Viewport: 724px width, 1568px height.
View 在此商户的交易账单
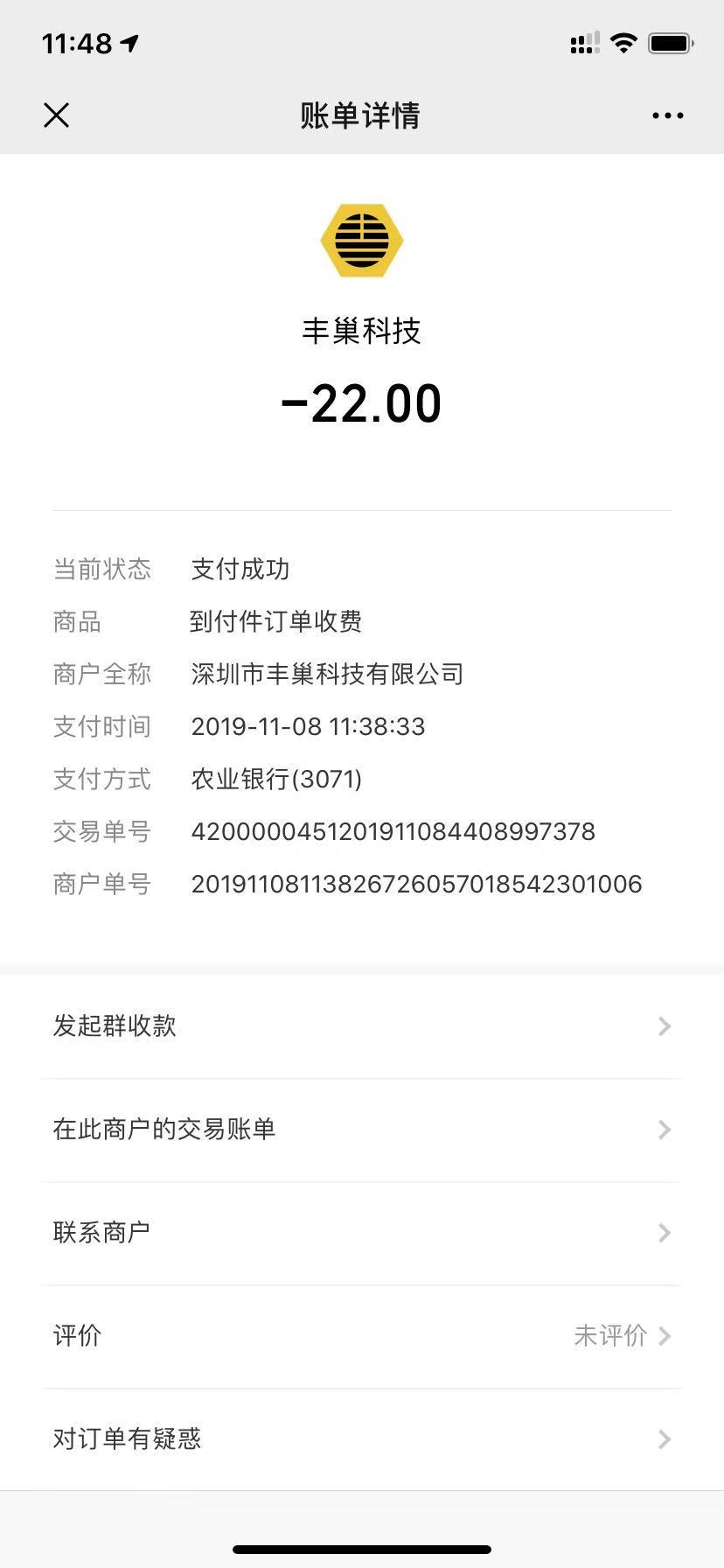pos(361,1130)
